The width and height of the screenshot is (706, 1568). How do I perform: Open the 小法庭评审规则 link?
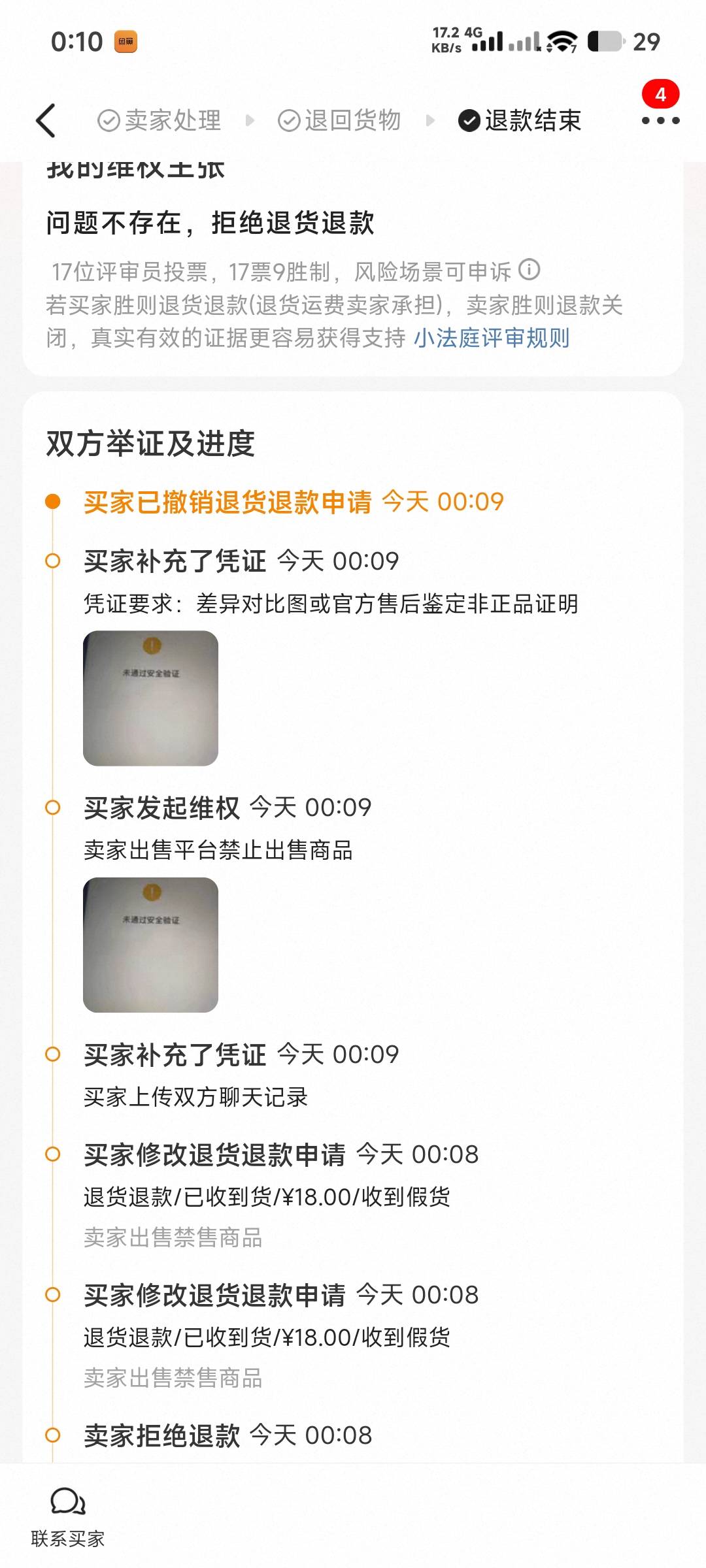pos(491,338)
